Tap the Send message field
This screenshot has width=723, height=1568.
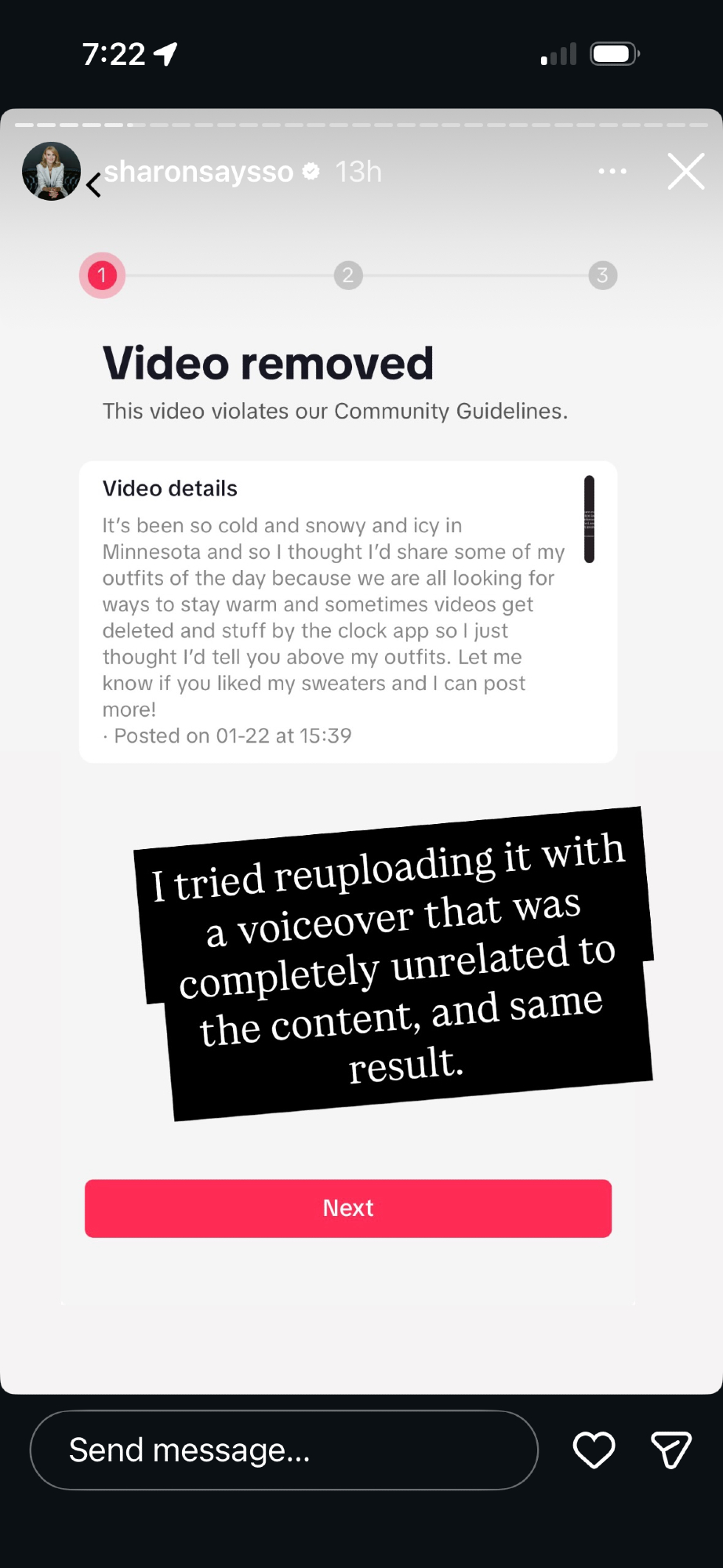point(284,1450)
